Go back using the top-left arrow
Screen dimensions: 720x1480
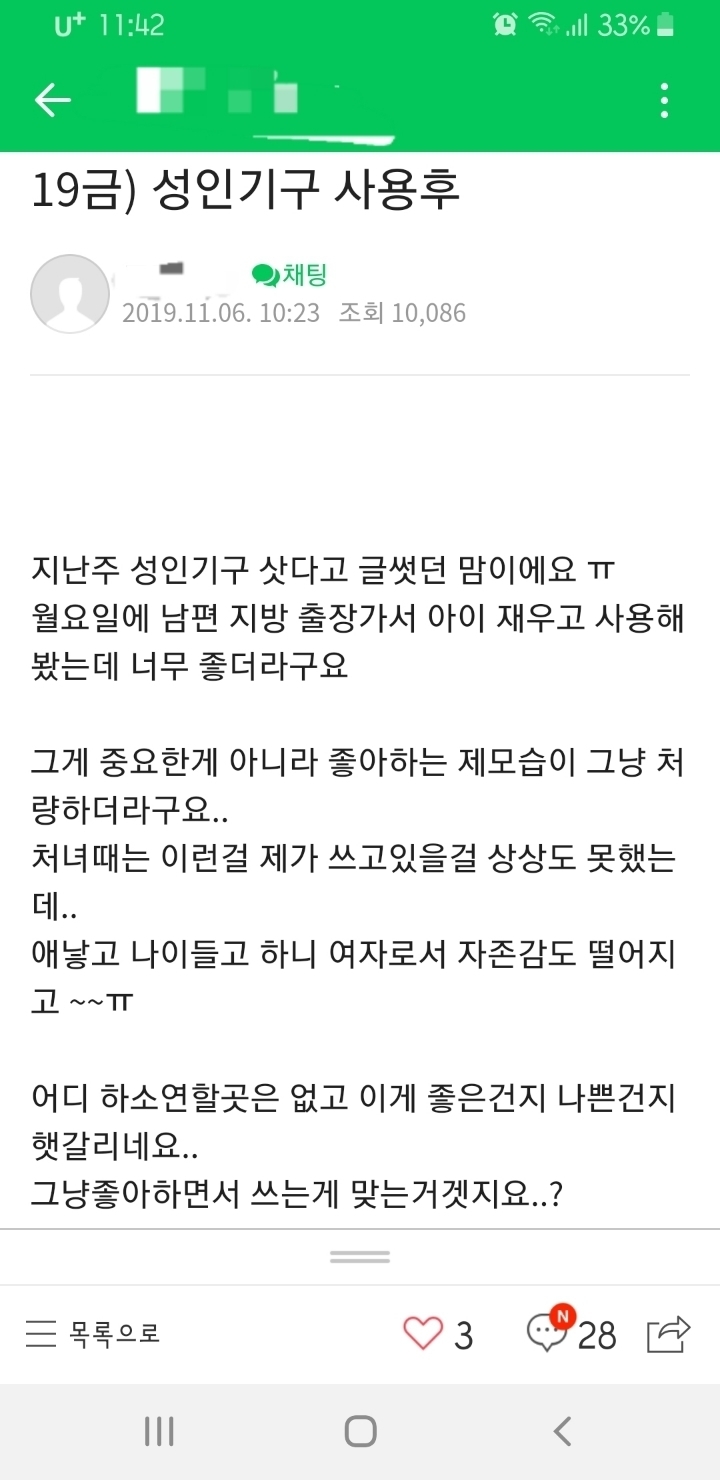tap(52, 100)
